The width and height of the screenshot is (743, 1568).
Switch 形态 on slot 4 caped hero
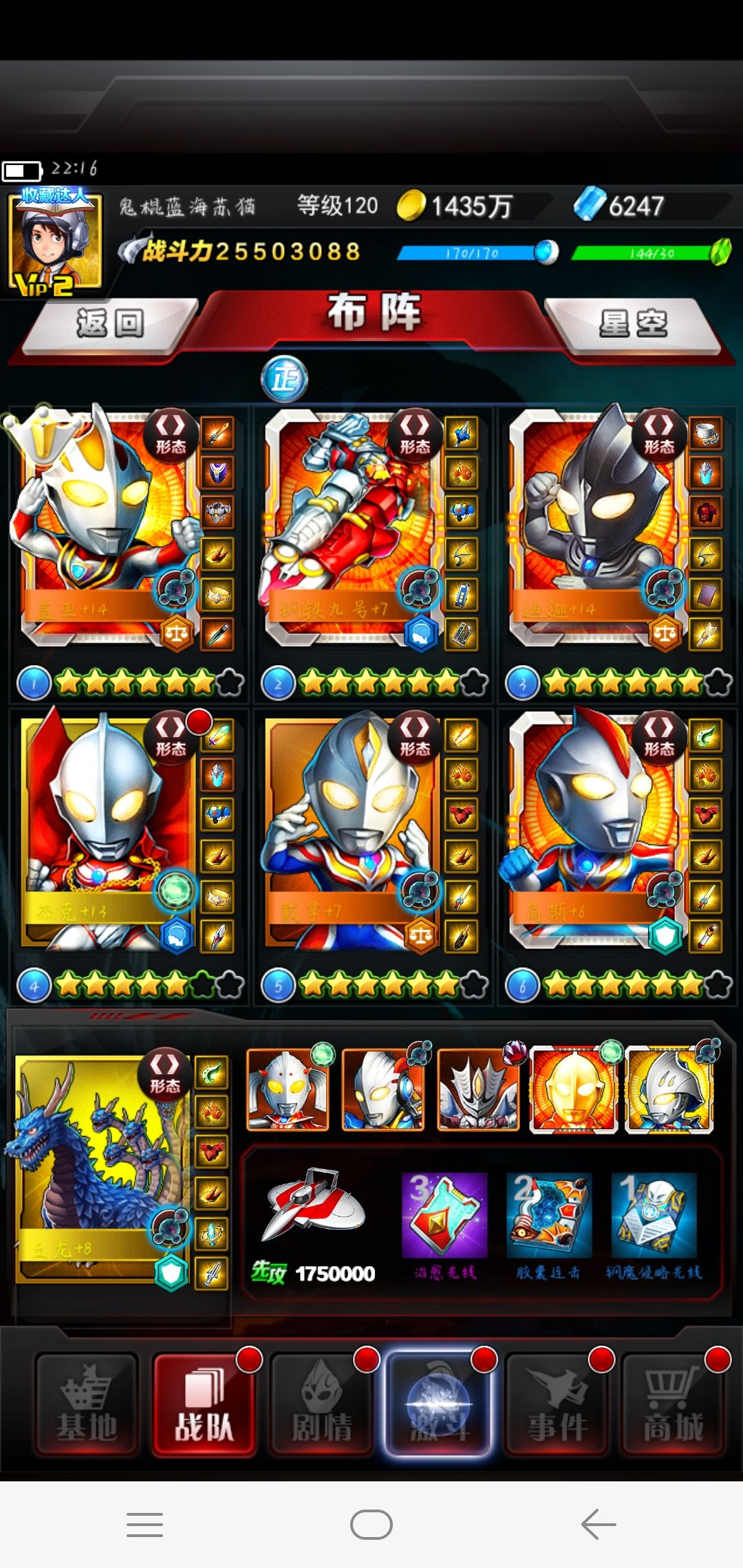(x=171, y=737)
